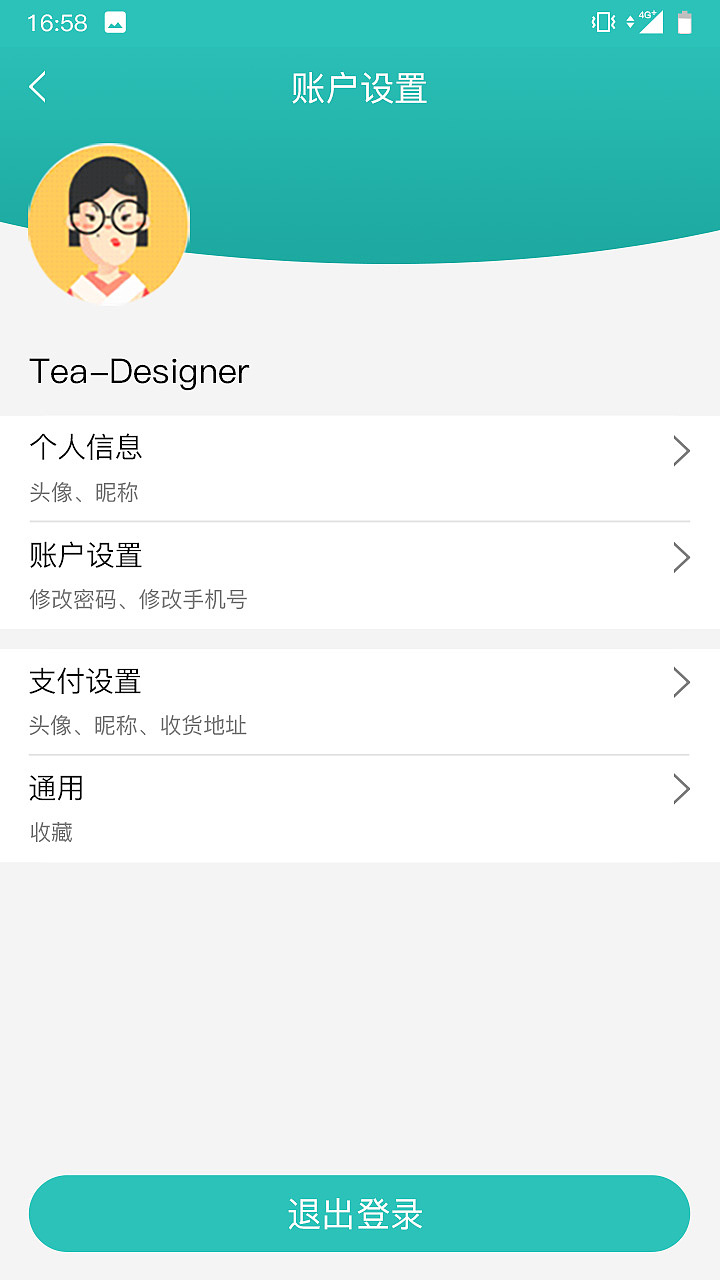The height and width of the screenshot is (1280, 720).
Task: Tap the data transfer arrows icon
Action: coord(629,20)
